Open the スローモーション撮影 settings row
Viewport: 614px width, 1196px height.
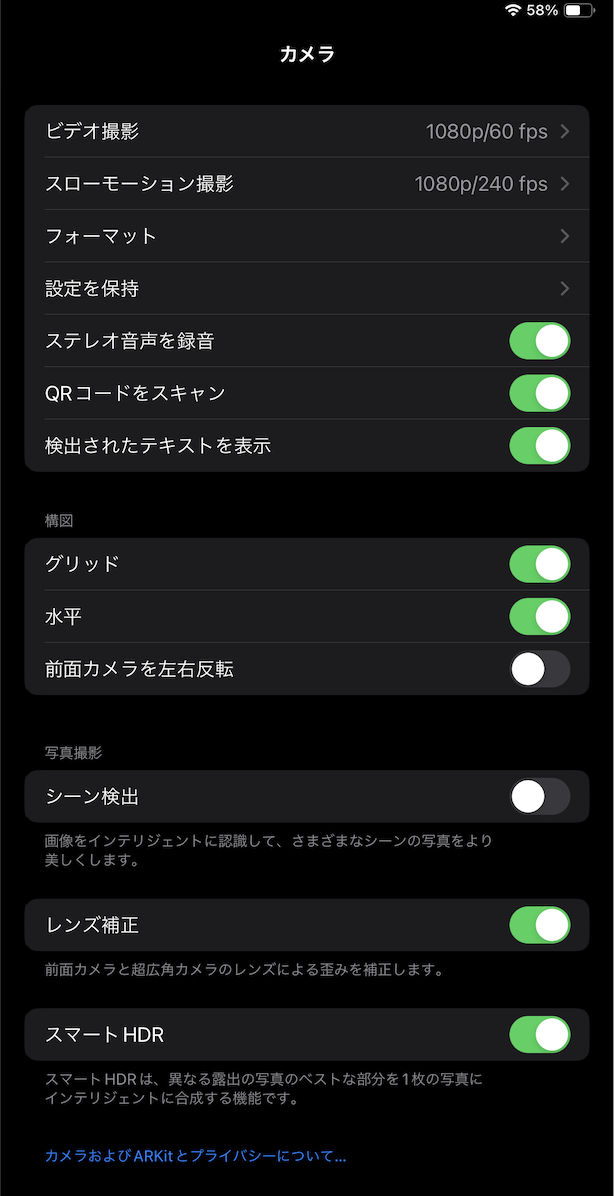[x=306, y=184]
